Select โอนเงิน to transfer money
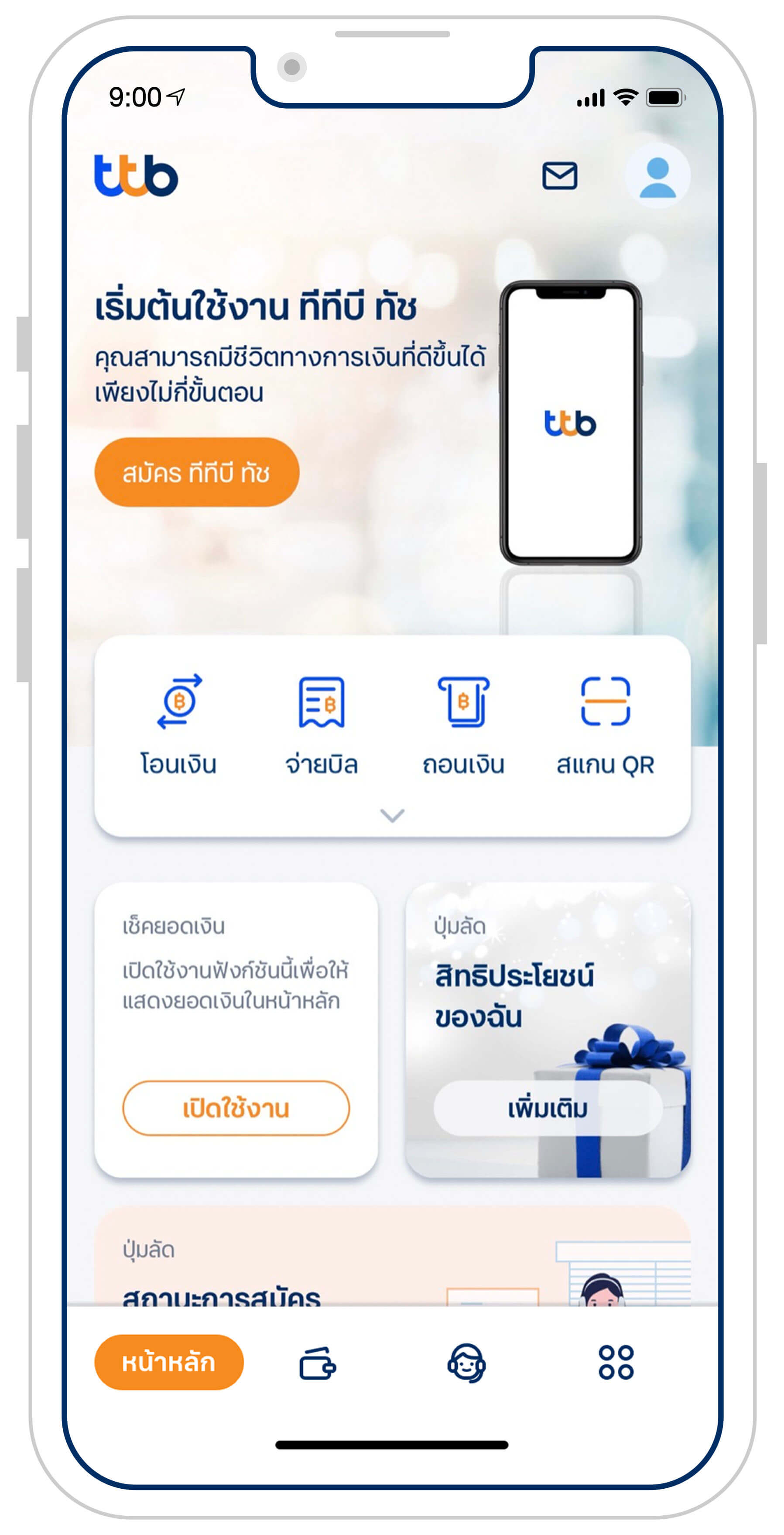The width and height of the screenshot is (784, 1535). tap(179, 724)
